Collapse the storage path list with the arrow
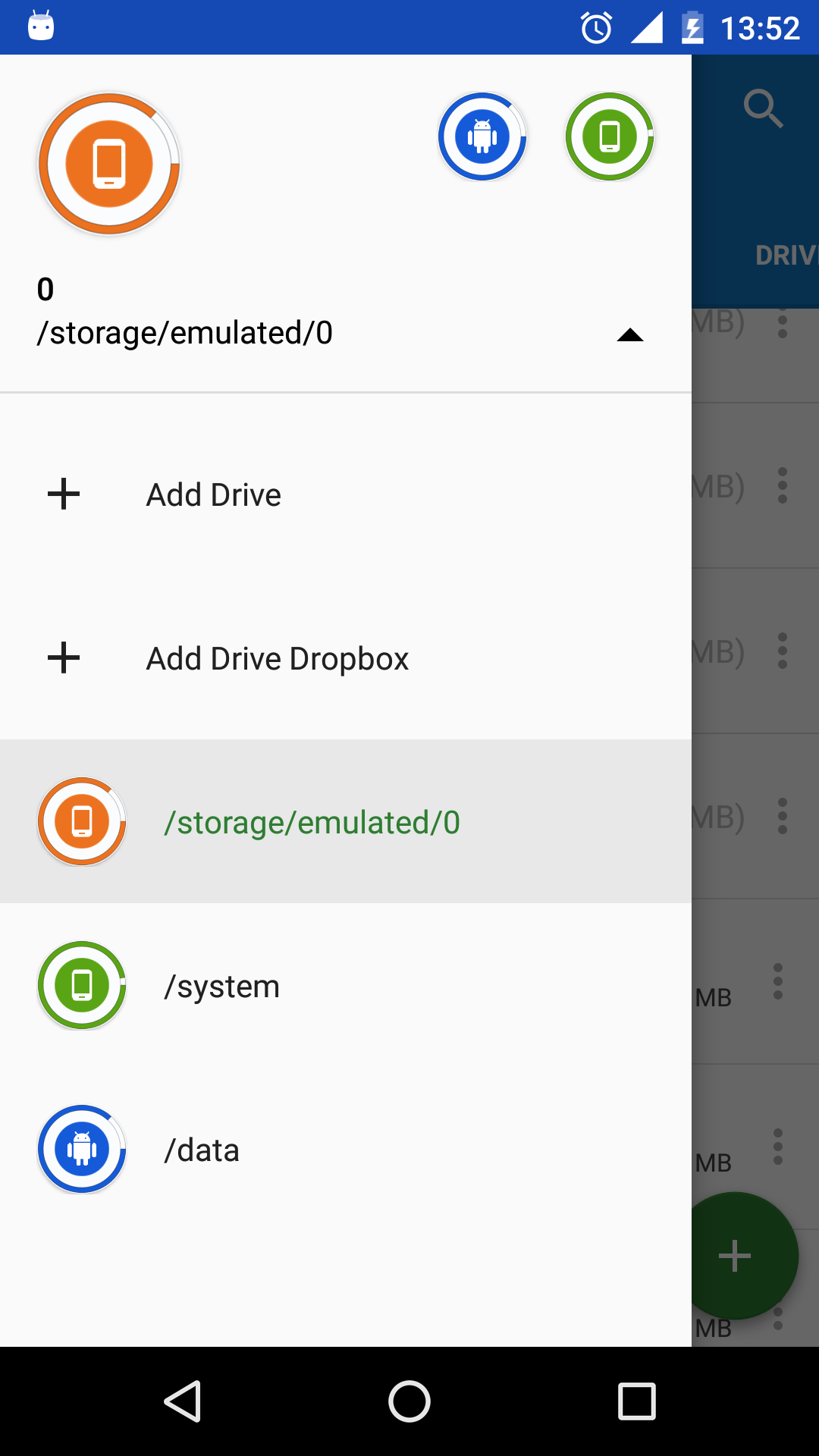 tap(630, 334)
